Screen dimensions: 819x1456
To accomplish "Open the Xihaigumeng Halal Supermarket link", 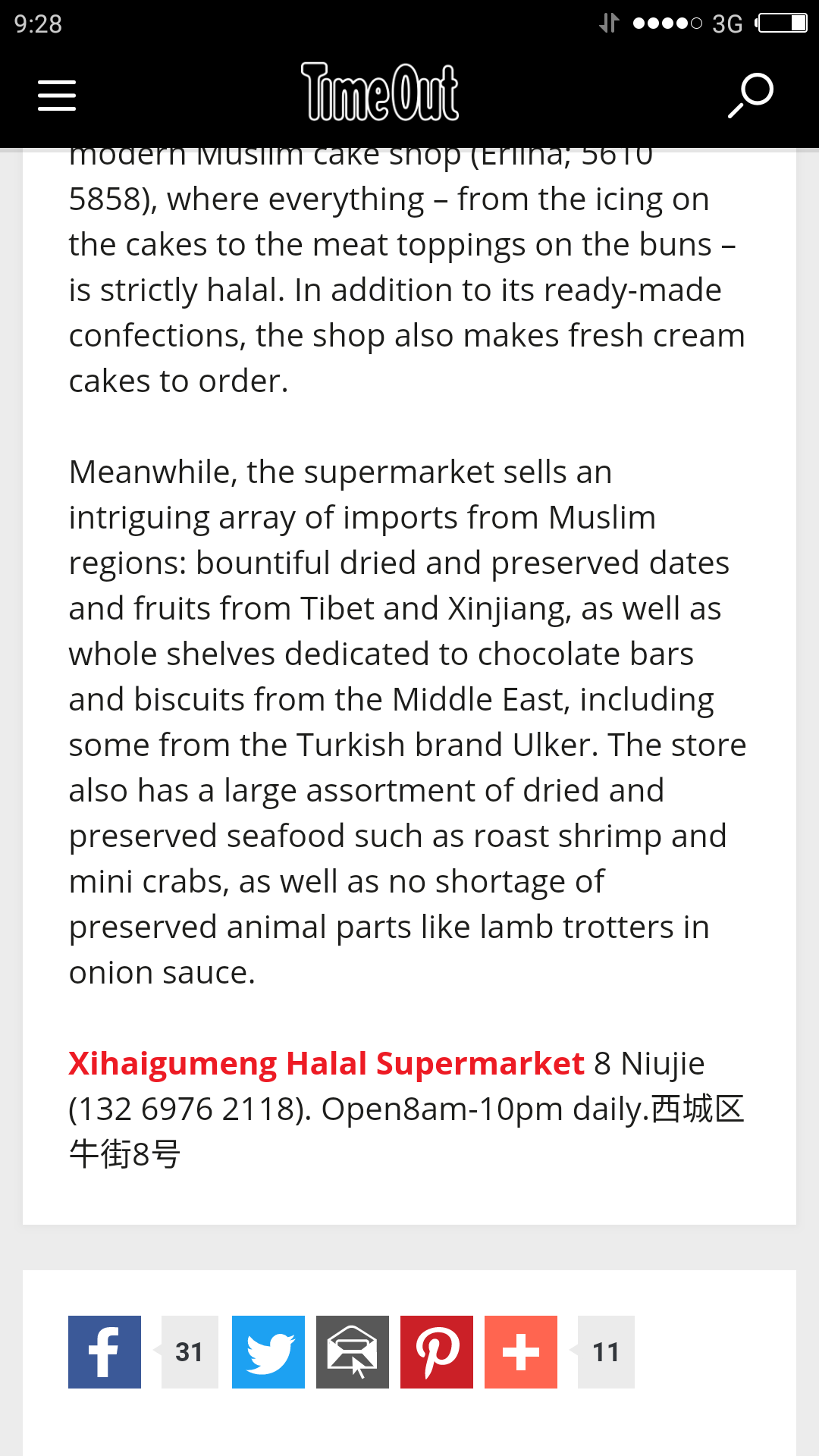I will coord(326,1063).
